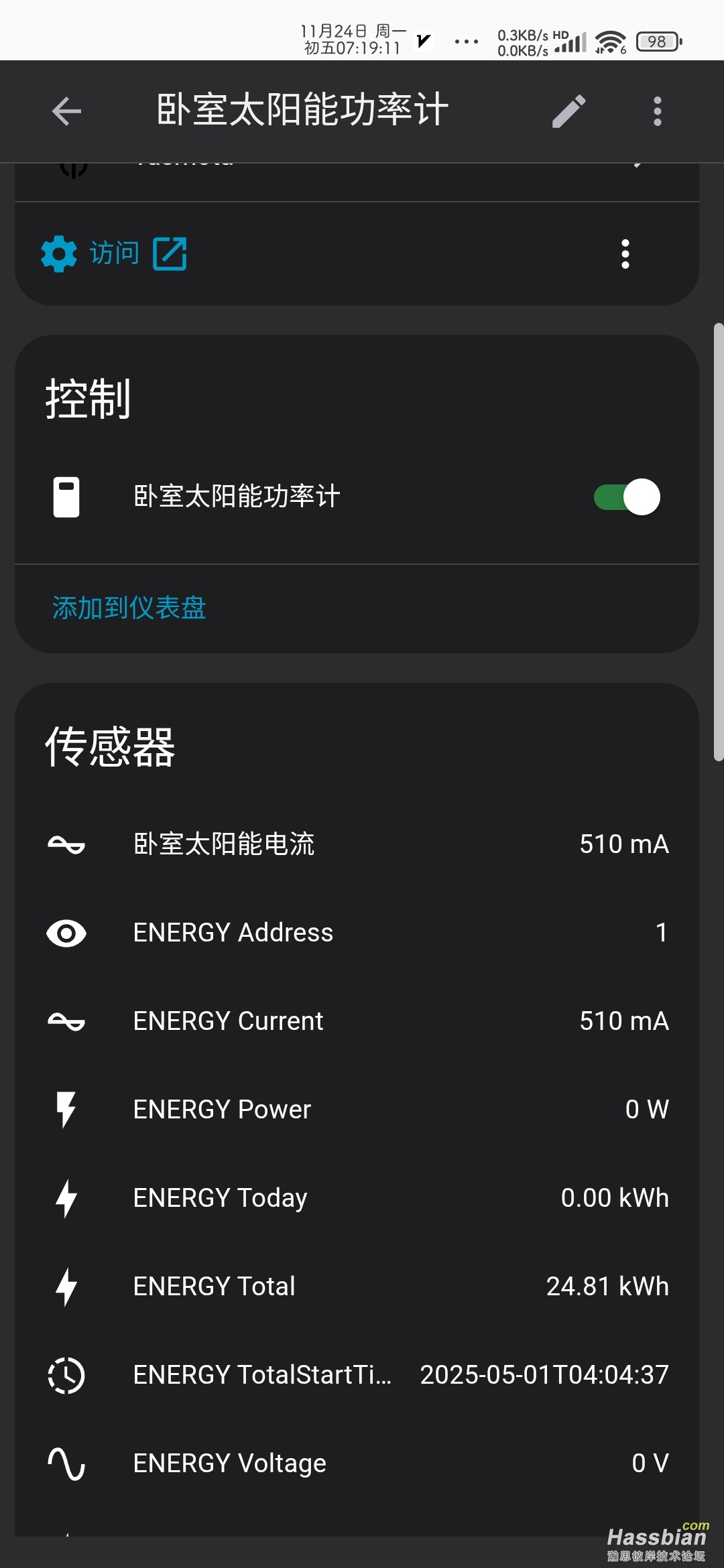Screen dimensions: 724x1568
Task: Click the flash icon beside ENERGY Today
Action: tap(65, 1197)
